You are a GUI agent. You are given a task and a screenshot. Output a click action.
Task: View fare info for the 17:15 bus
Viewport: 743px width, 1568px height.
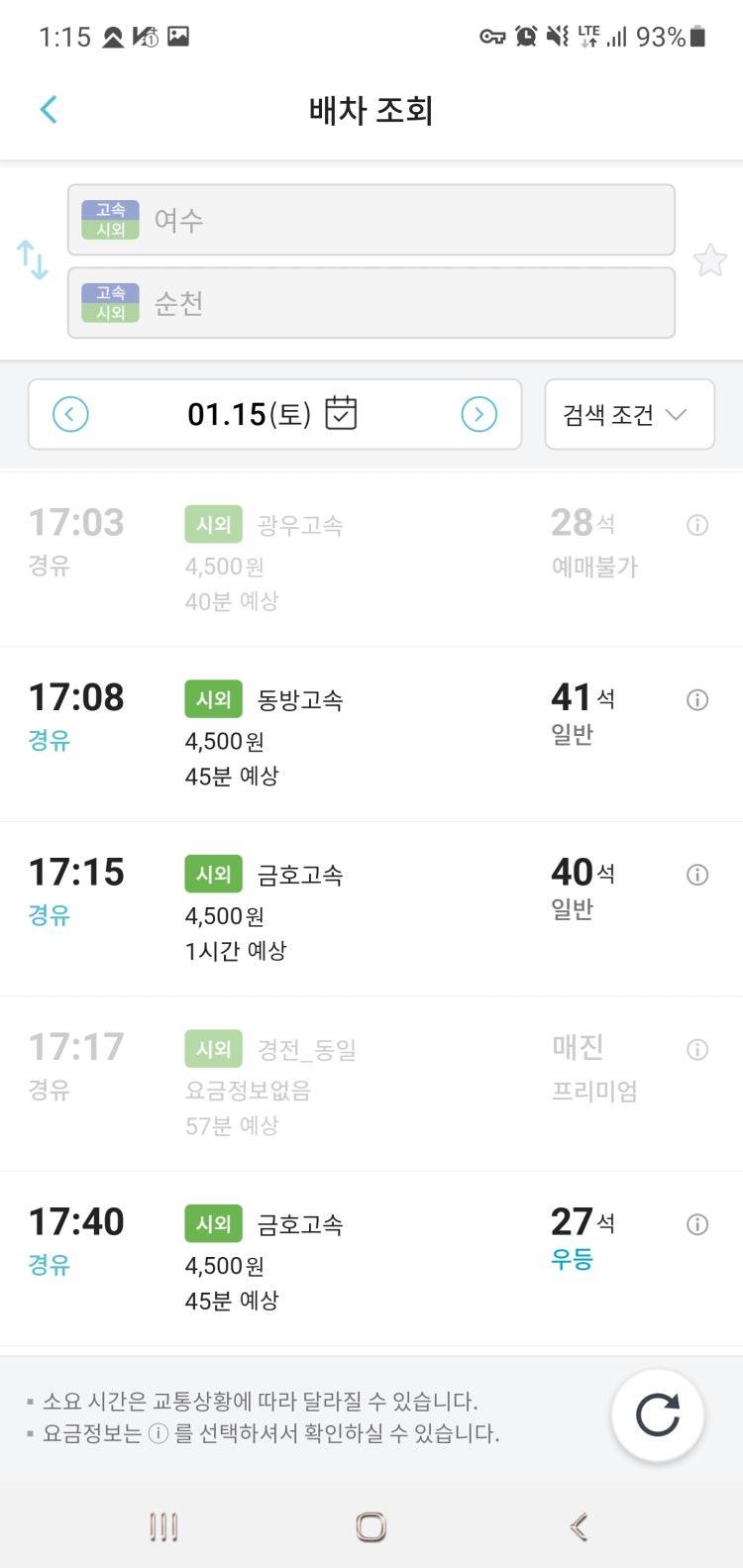[697, 875]
